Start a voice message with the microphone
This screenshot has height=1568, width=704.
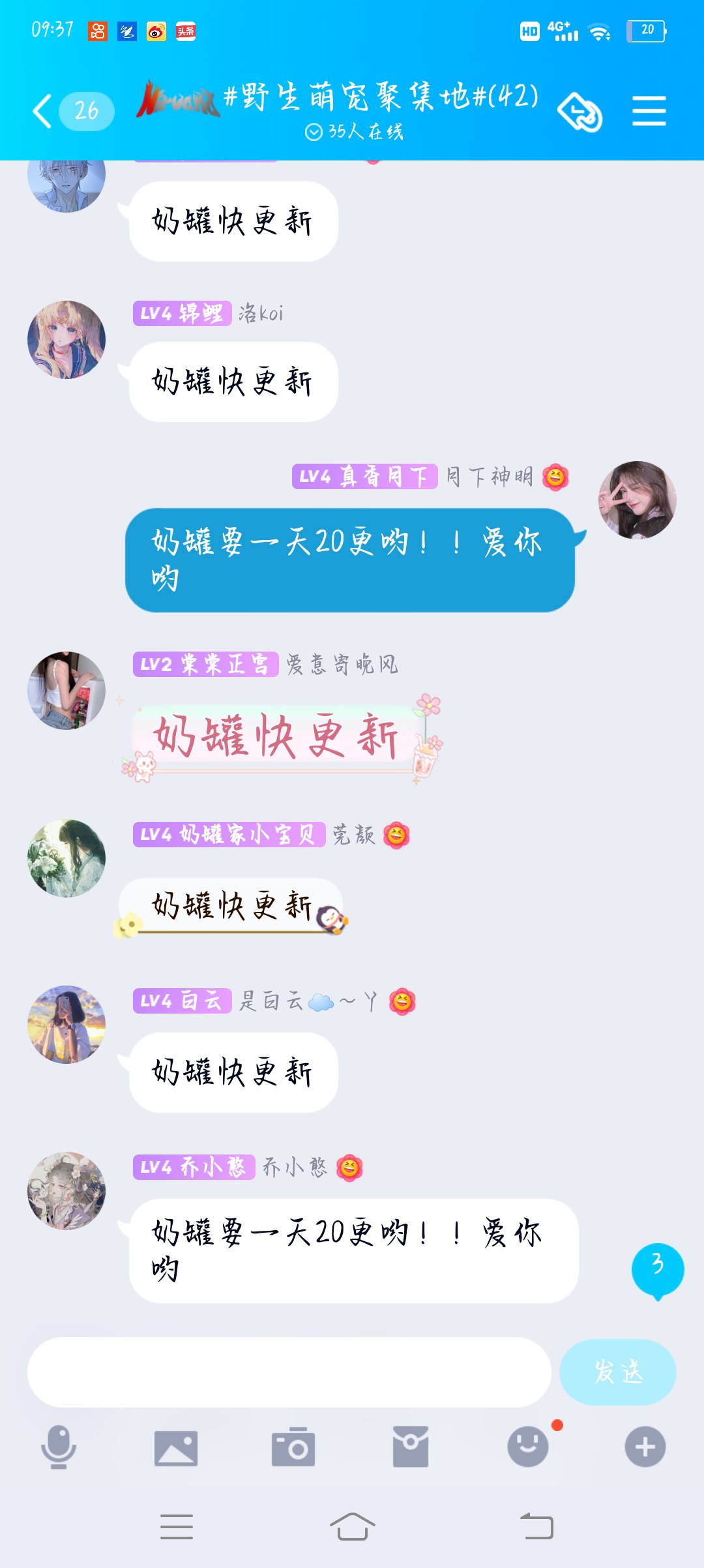pyautogui.click(x=59, y=1447)
